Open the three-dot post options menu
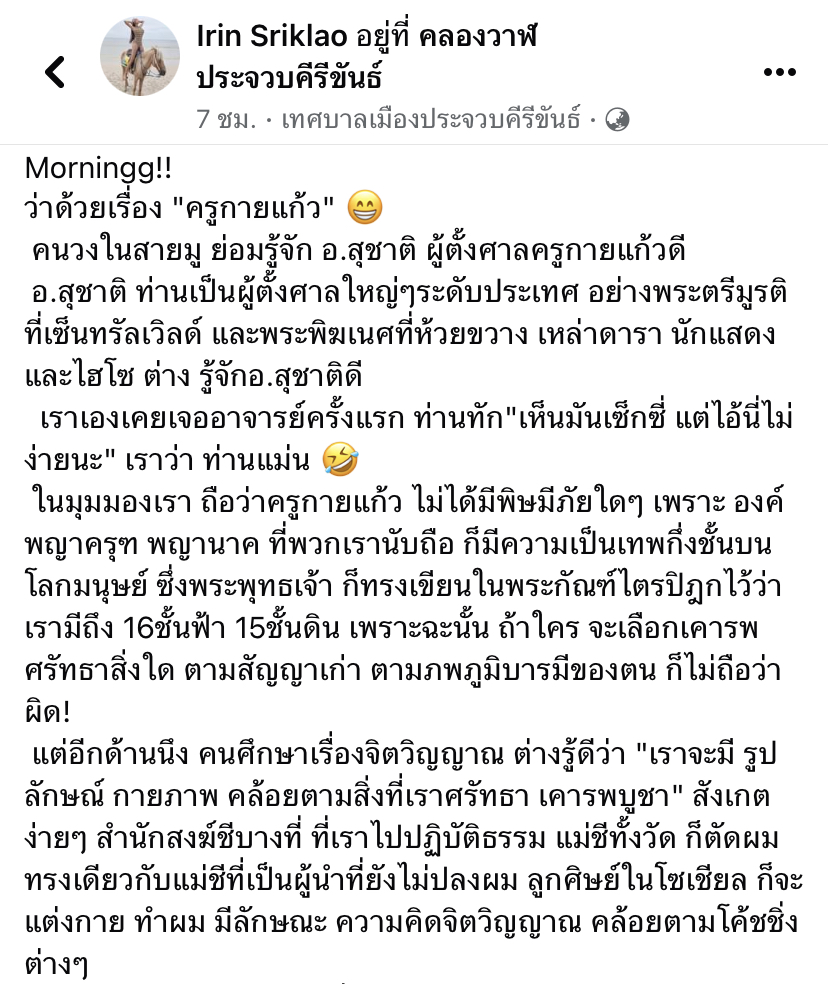Viewport: 828px width, 984px height. point(779,72)
